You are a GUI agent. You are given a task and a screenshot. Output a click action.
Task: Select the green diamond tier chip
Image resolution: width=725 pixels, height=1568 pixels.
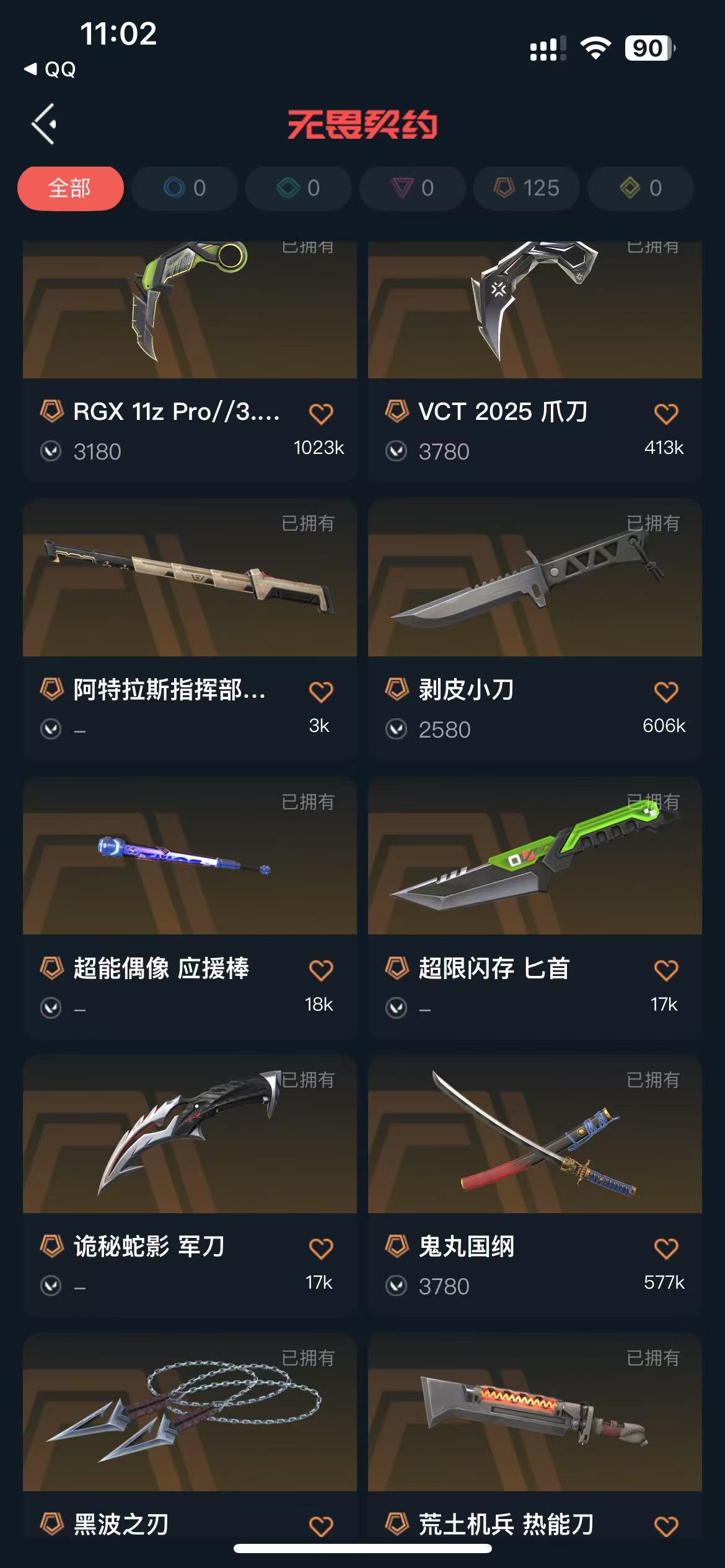(x=298, y=188)
